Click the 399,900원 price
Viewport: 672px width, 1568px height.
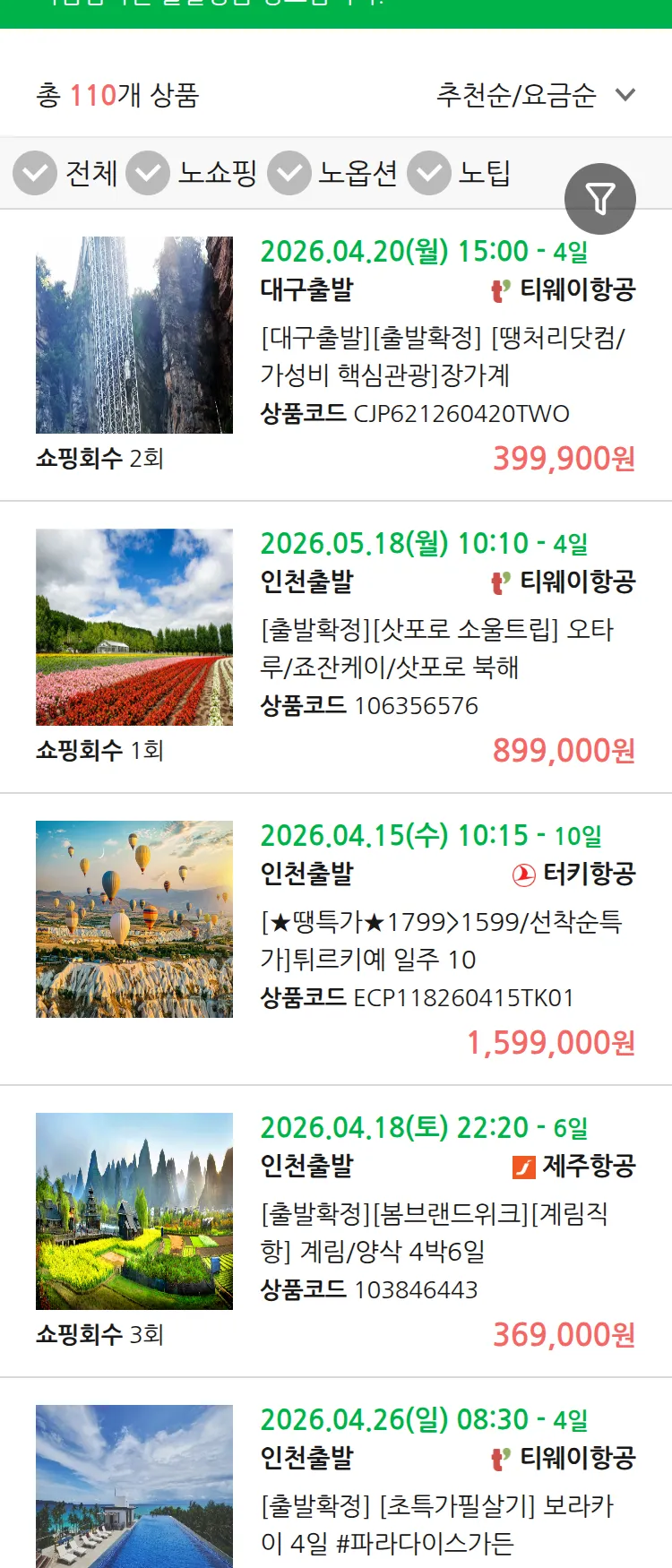pyautogui.click(x=564, y=457)
